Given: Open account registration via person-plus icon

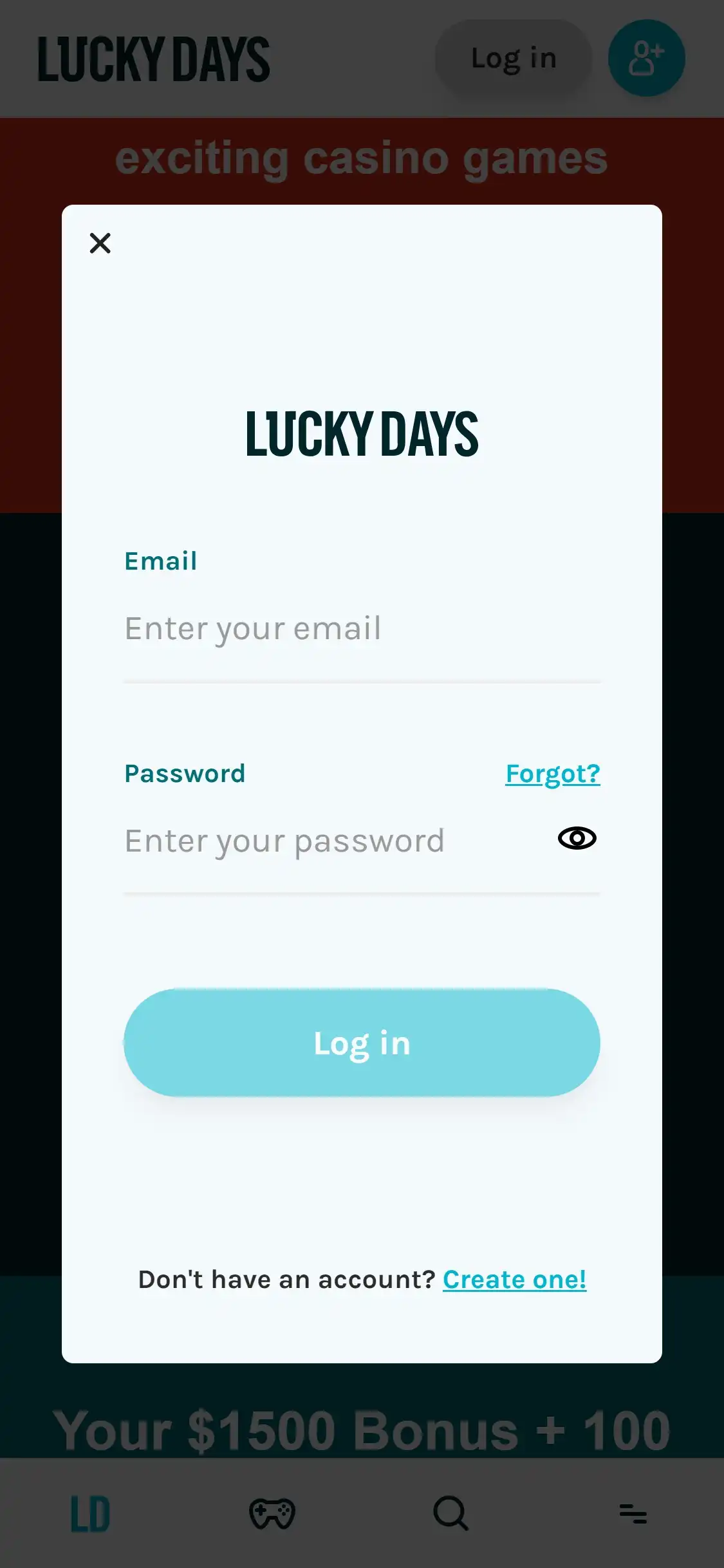Looking at the screenshot, I should (646, 57).
